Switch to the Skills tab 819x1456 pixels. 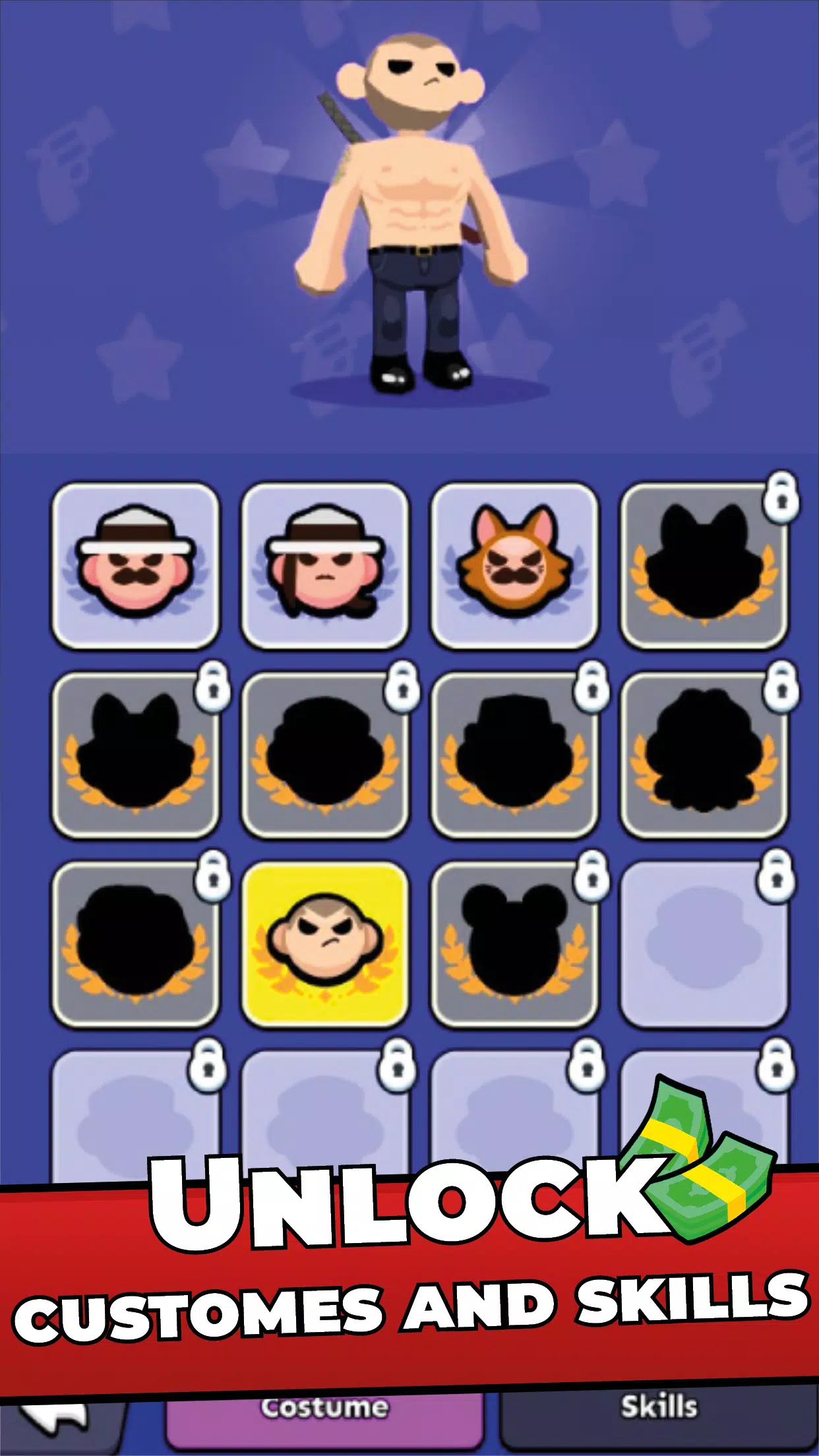[659, 1421]
